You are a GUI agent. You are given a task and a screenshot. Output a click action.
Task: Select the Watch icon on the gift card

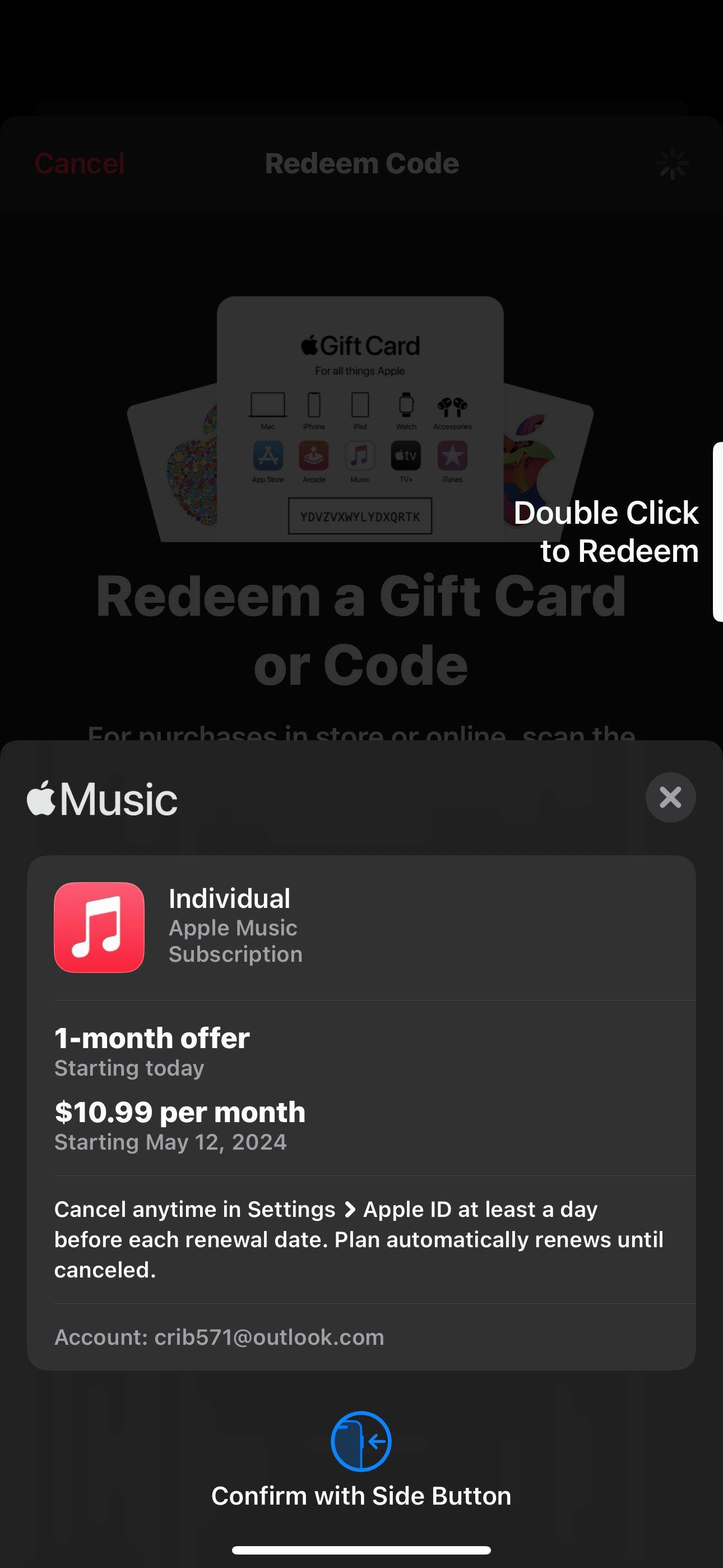(x=406, y=407)
